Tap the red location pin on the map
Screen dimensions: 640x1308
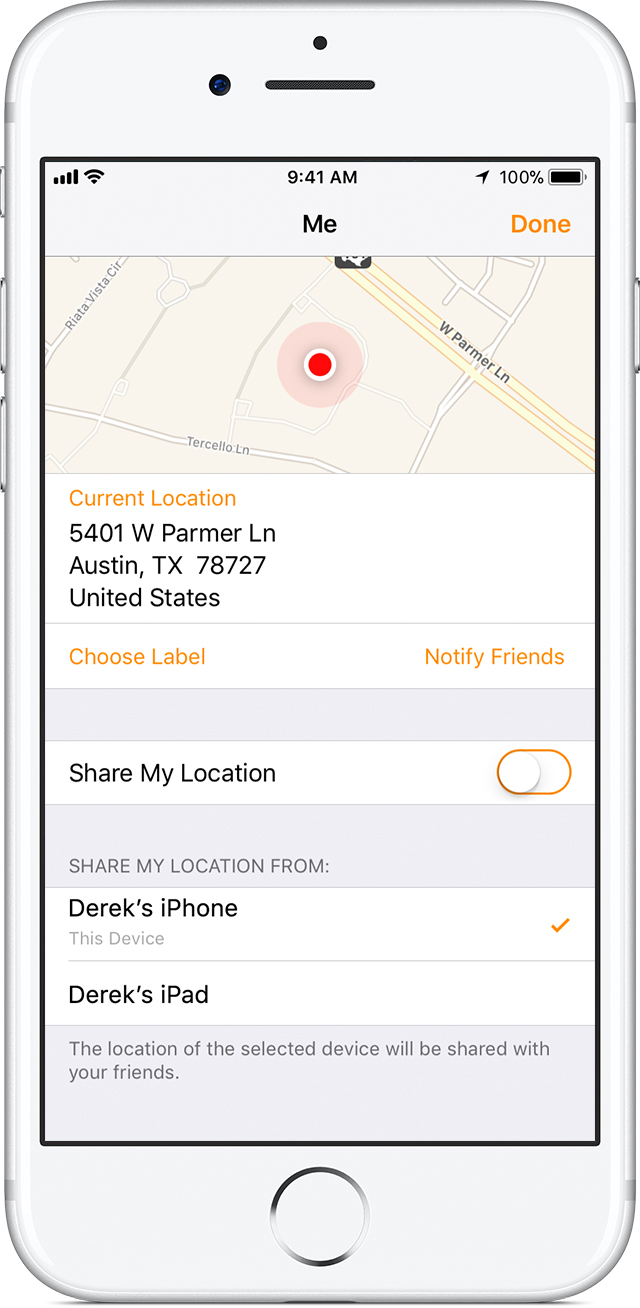click(319, 365)
